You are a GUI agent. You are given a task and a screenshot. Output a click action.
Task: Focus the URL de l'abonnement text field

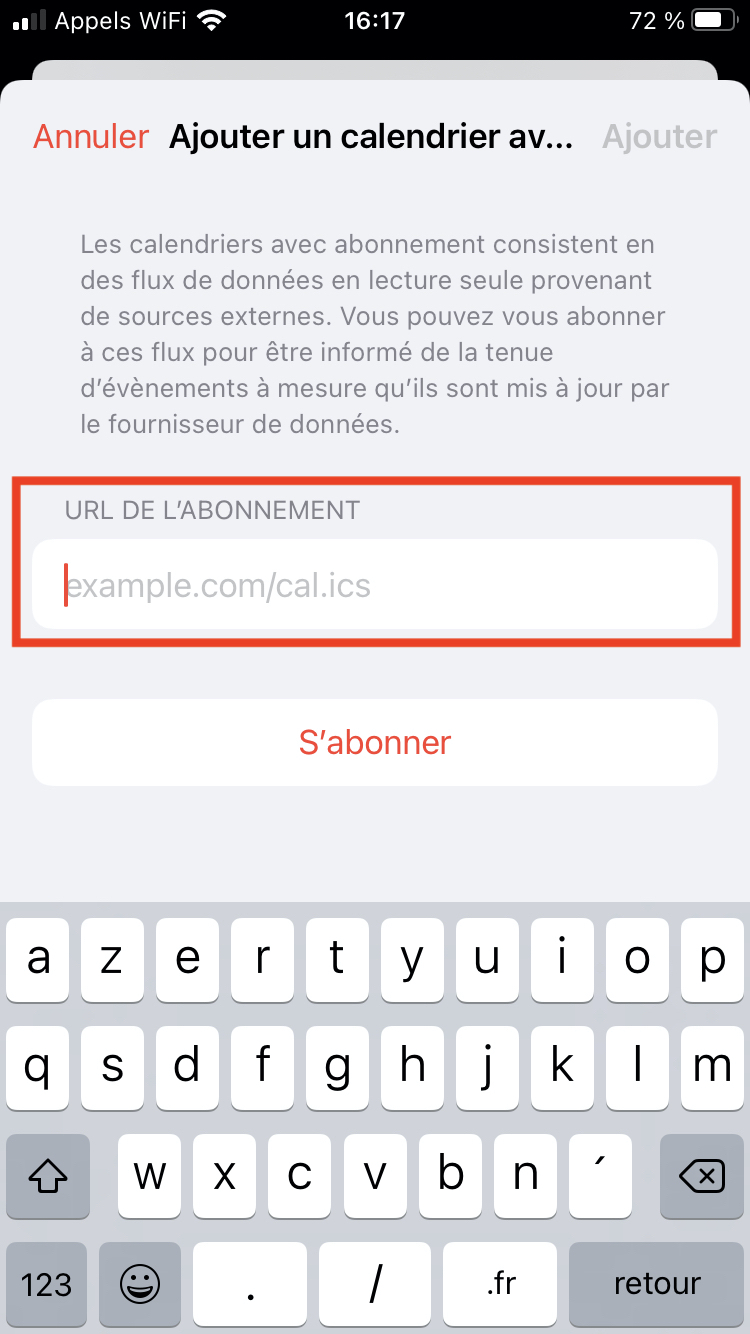[375, 584]
